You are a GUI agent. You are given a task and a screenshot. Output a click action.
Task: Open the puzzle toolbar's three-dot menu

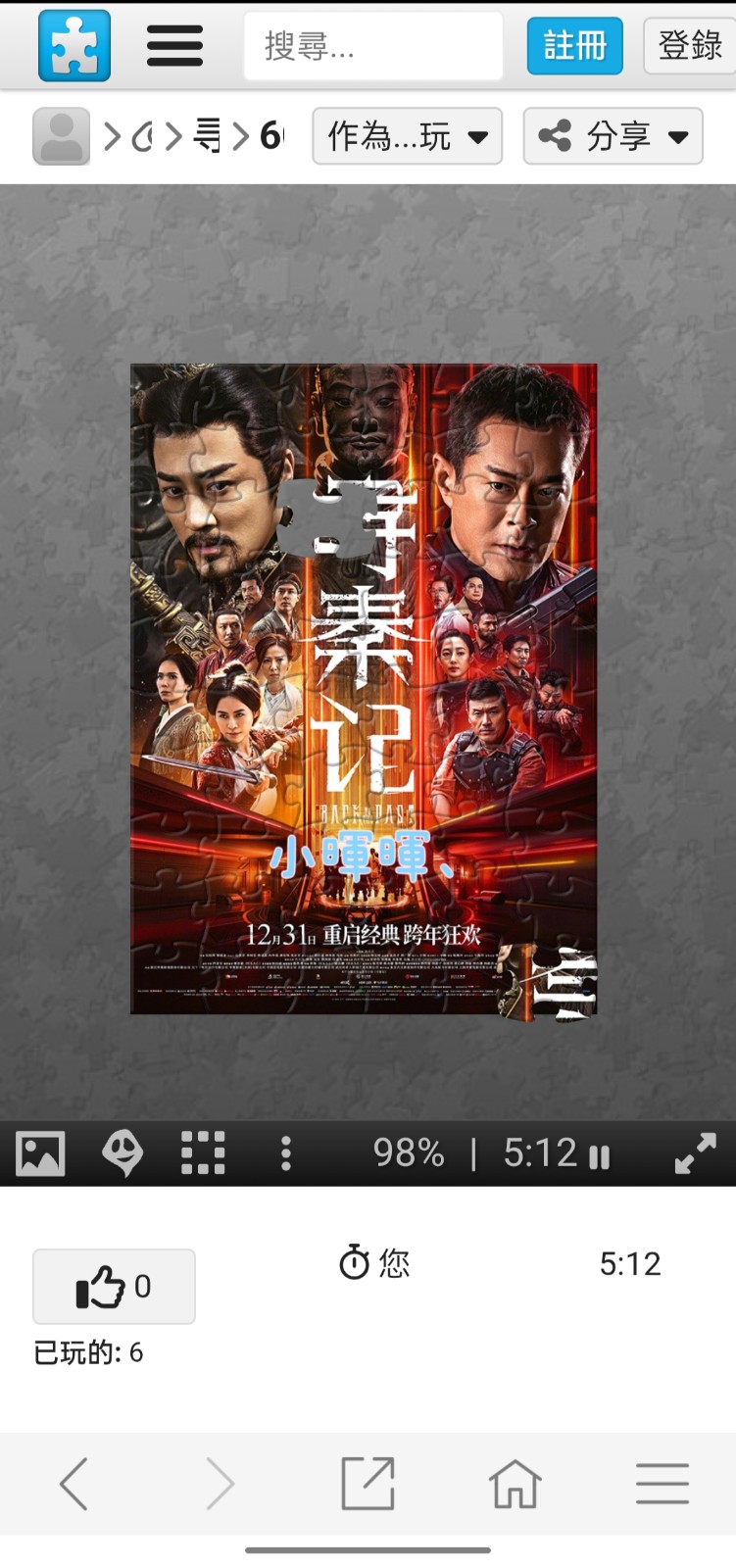tap(285, 1153)
